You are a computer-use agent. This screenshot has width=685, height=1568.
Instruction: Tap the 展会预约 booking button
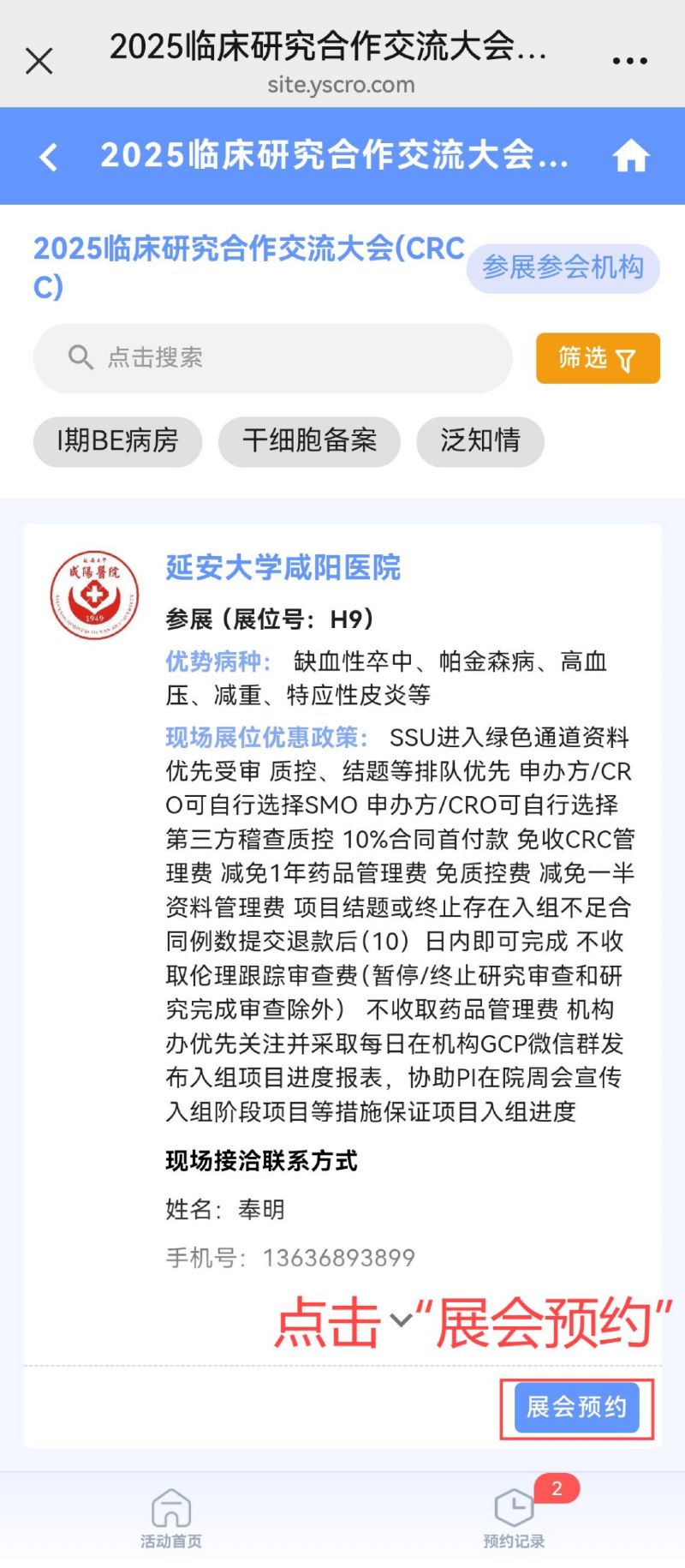click(576, 1407)
